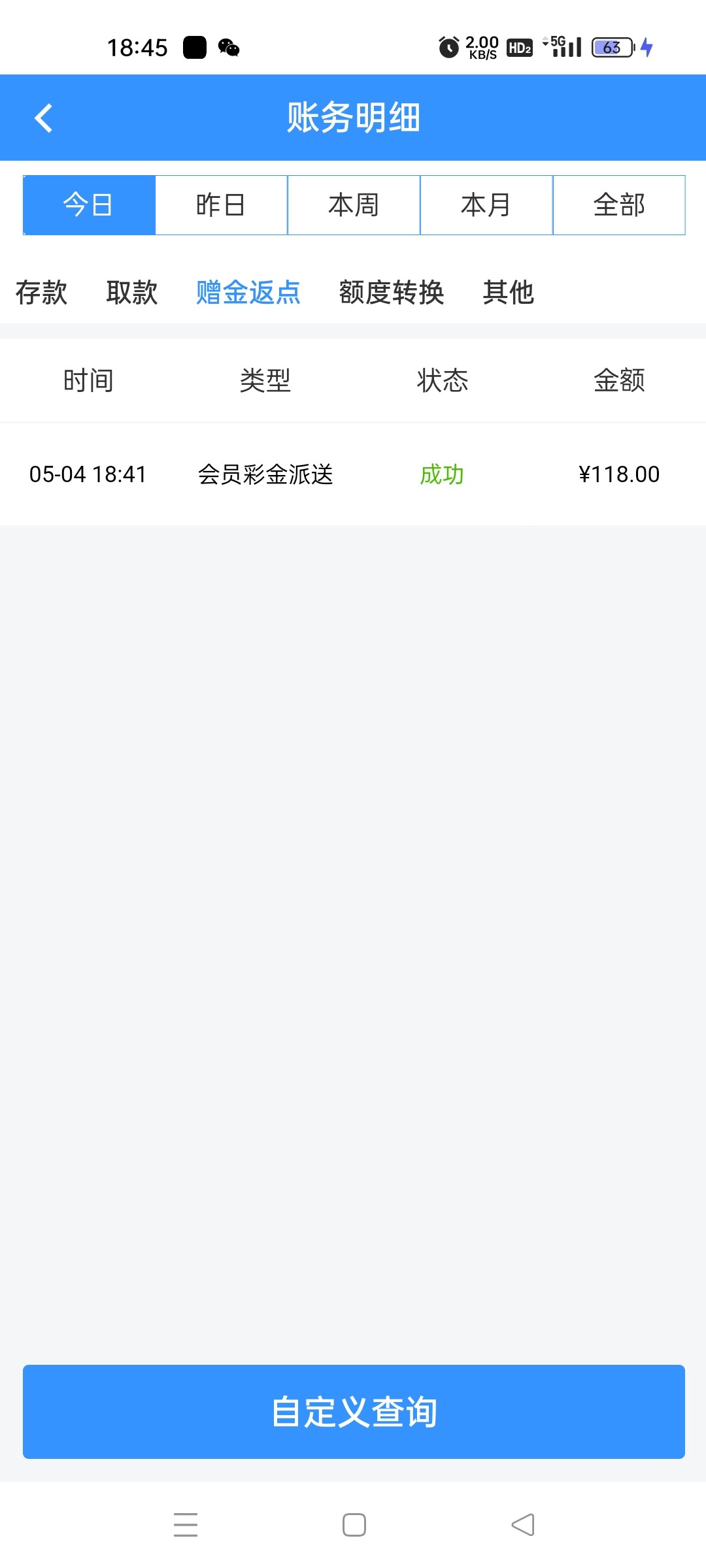706x1568 pixels.
Task: Tap the back arrow on the title bar
Action: point(44,118)
